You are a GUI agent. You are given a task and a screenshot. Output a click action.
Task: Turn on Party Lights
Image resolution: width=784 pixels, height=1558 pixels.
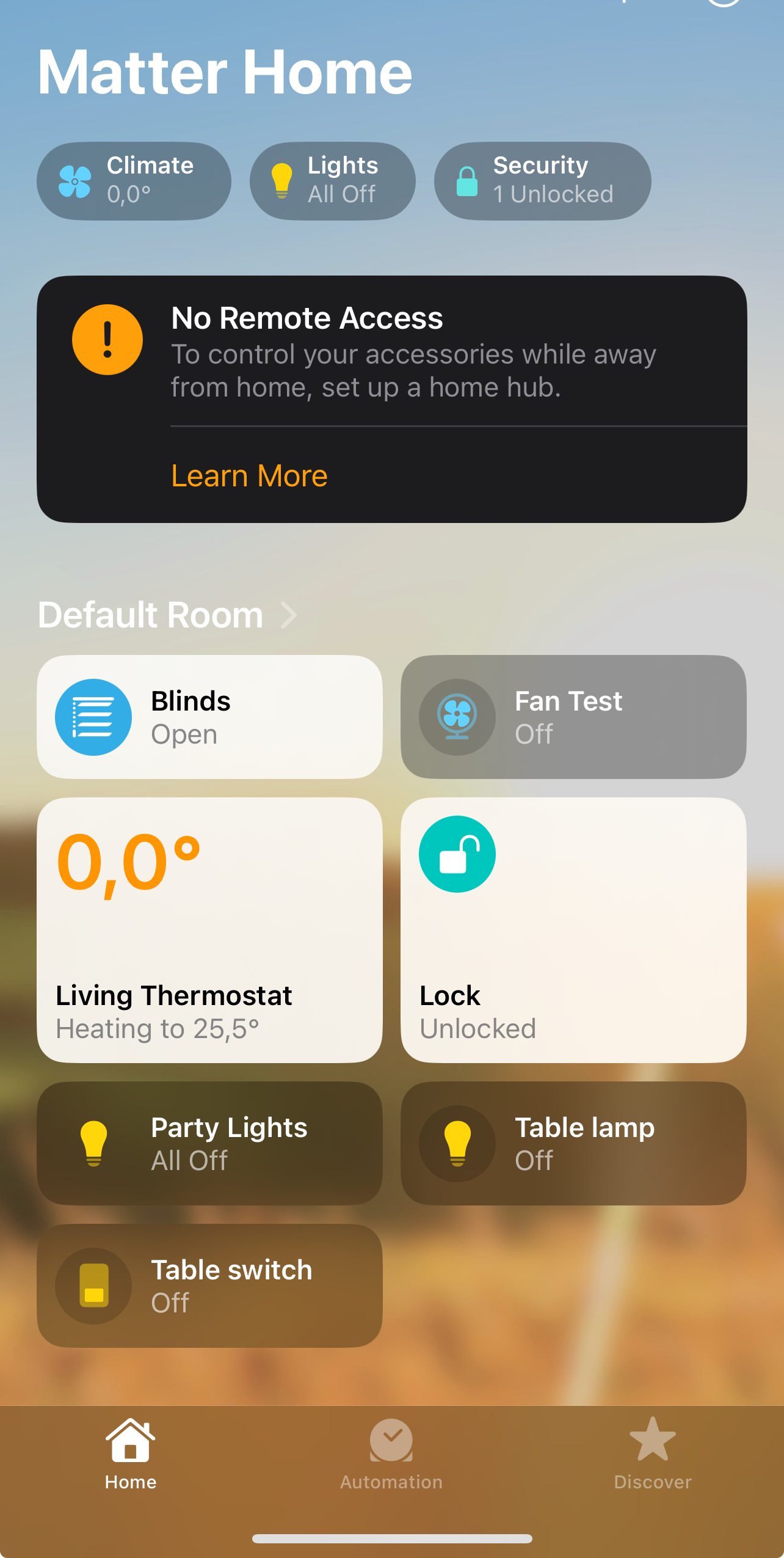coord(93,1143)
